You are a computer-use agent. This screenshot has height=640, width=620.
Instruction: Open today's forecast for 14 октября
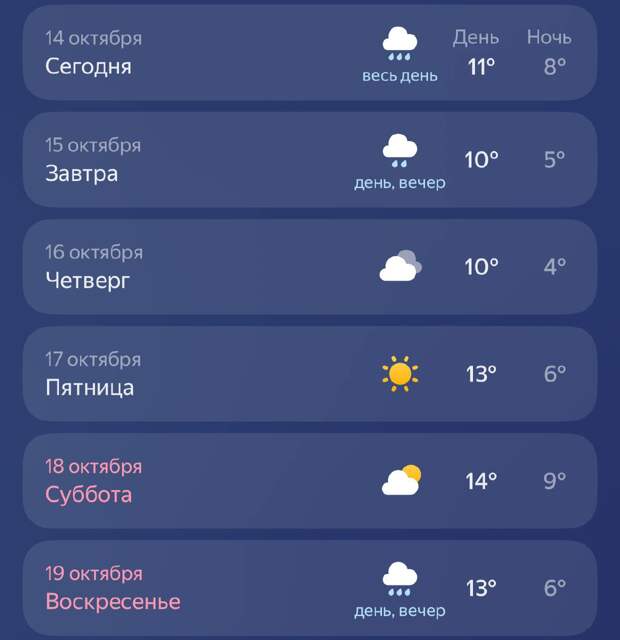pos(309,54)
